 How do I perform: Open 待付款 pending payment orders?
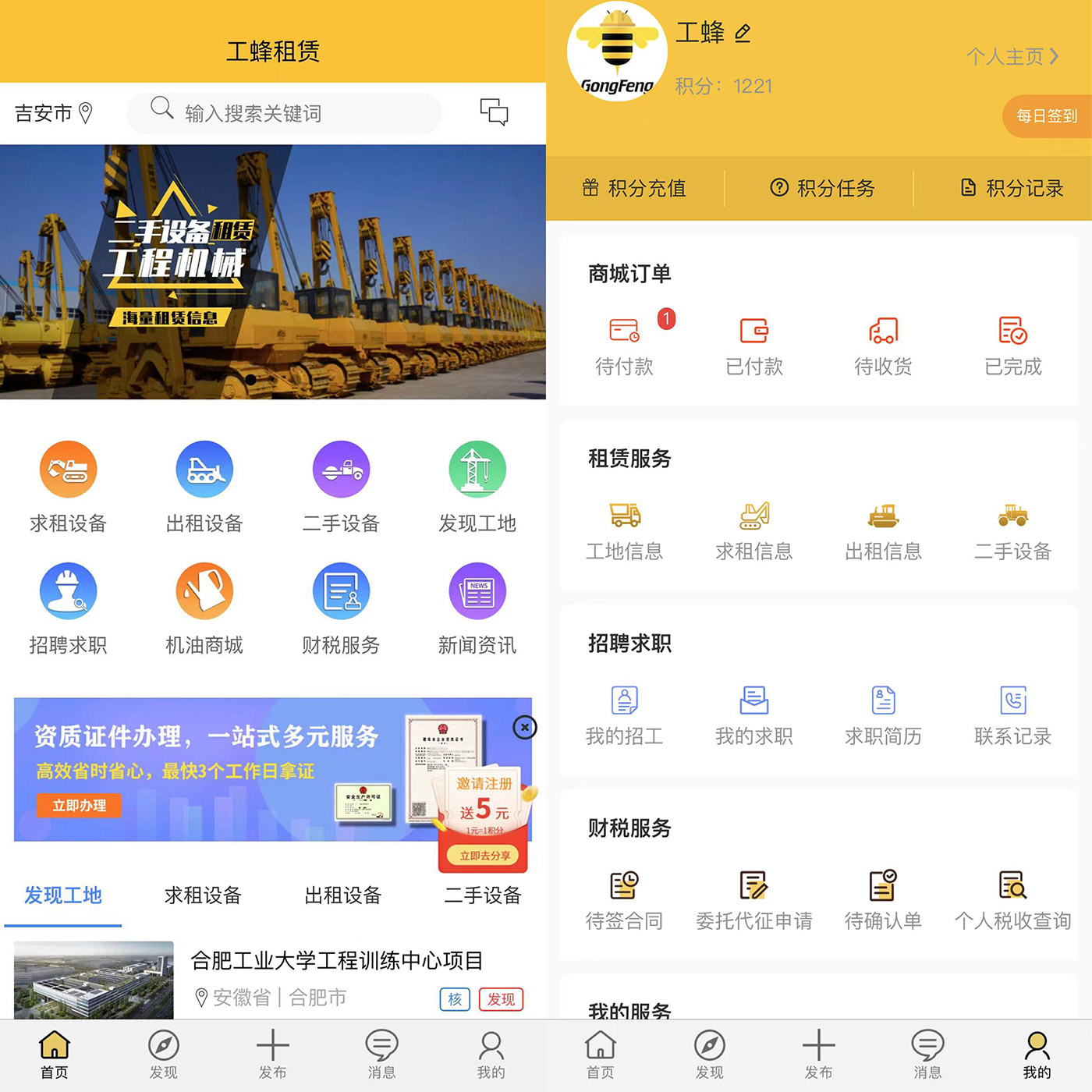(625, 346)
